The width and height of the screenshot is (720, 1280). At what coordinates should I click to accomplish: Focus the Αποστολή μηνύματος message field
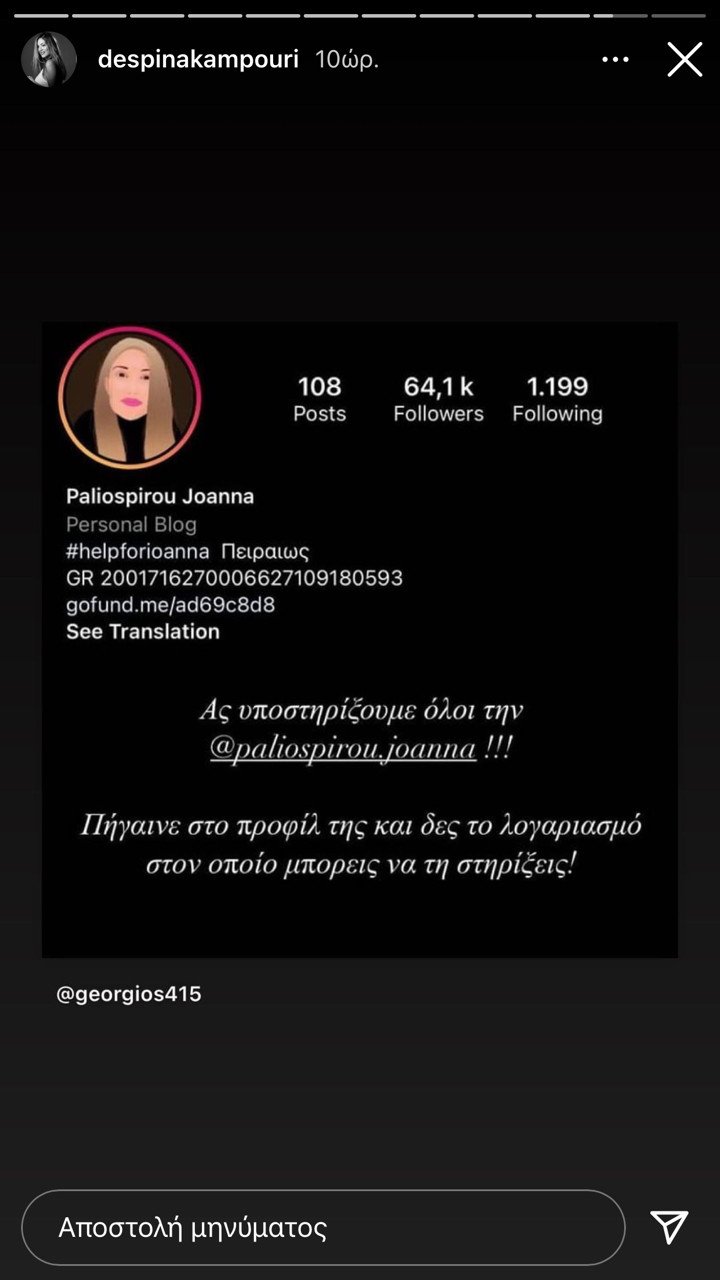click(323, 1227)
